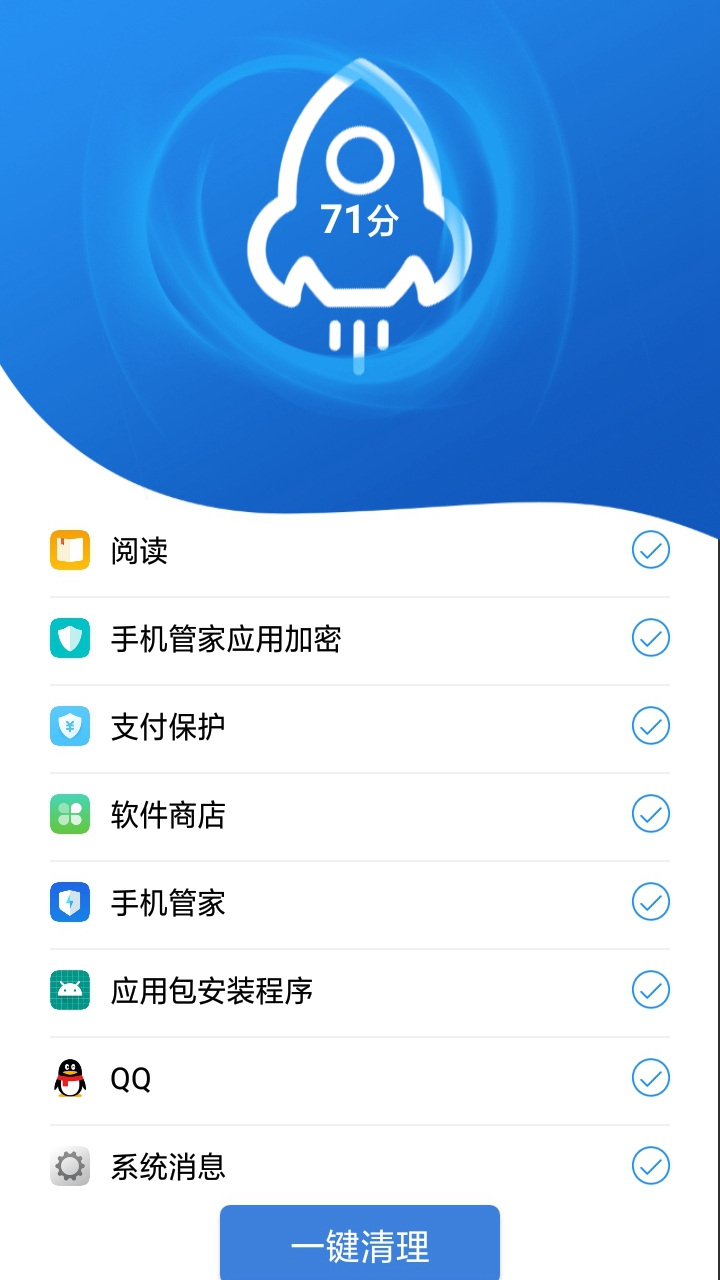Deselect 应用包安装程序 checkbox

tap(651, 990)
